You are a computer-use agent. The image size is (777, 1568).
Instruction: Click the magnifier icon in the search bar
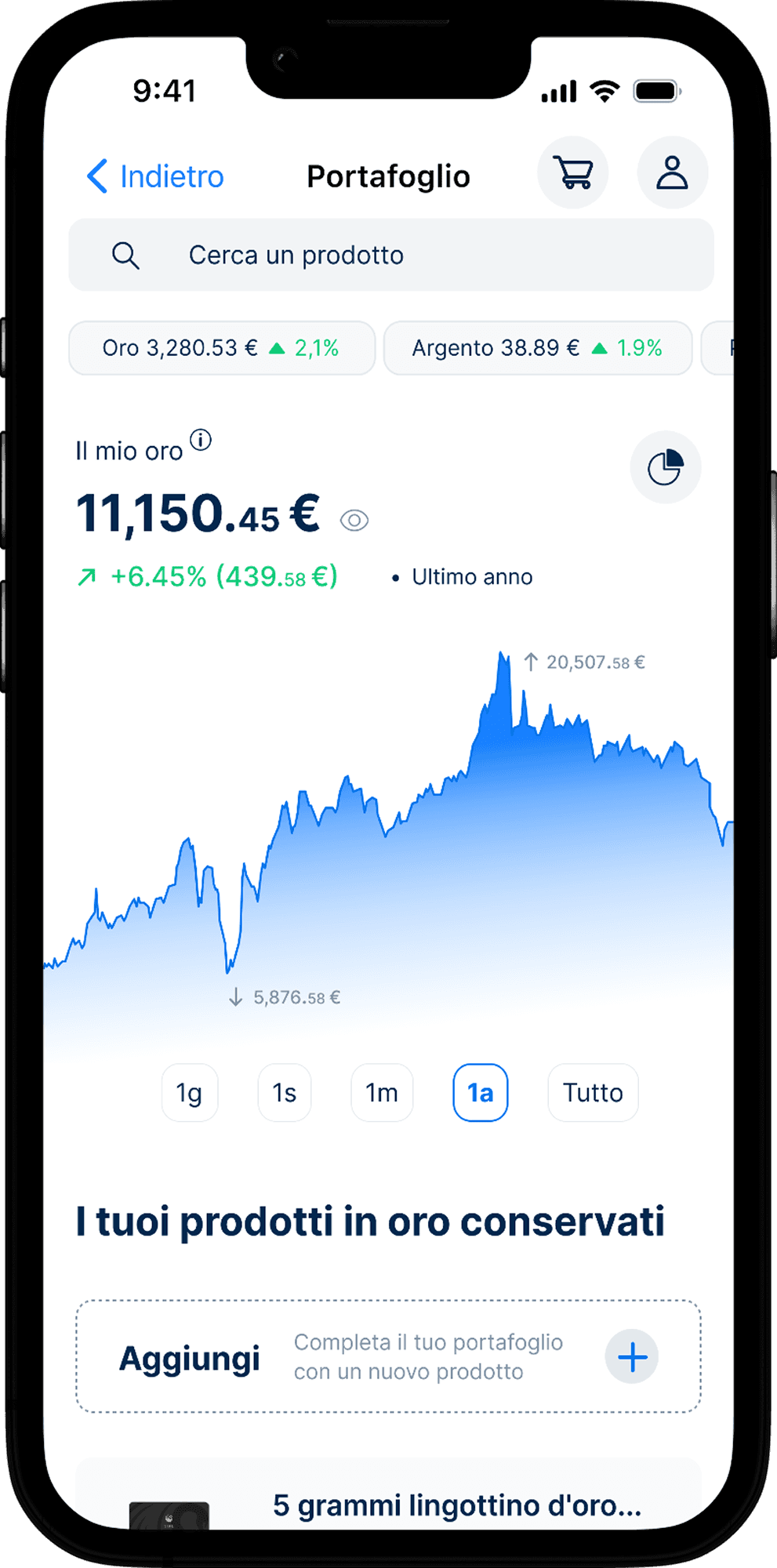(x=126, y=255)
